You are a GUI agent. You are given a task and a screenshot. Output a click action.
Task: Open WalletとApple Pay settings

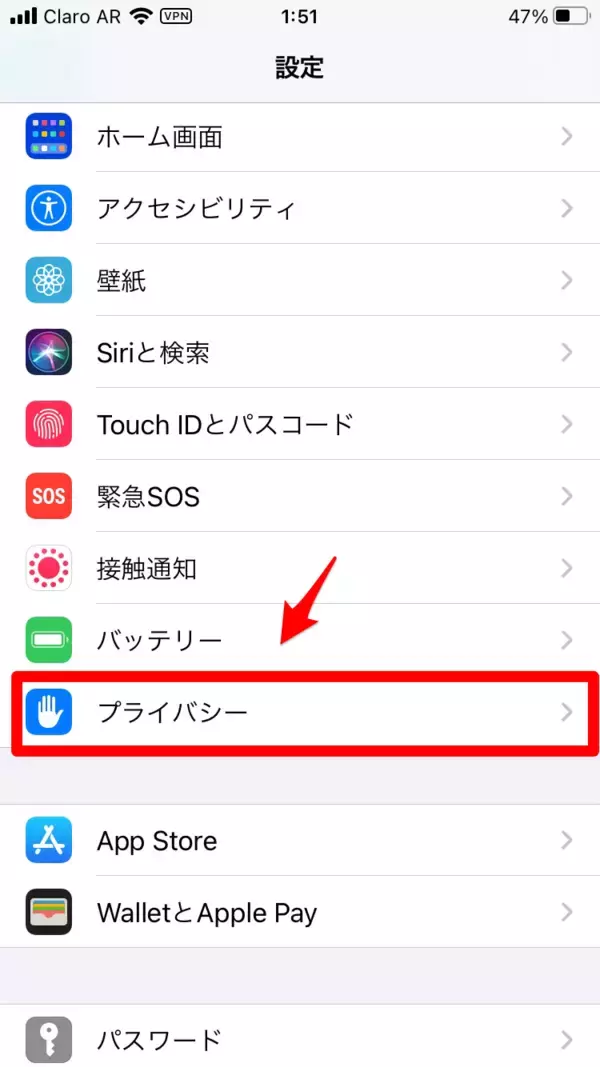coord(300,913)
